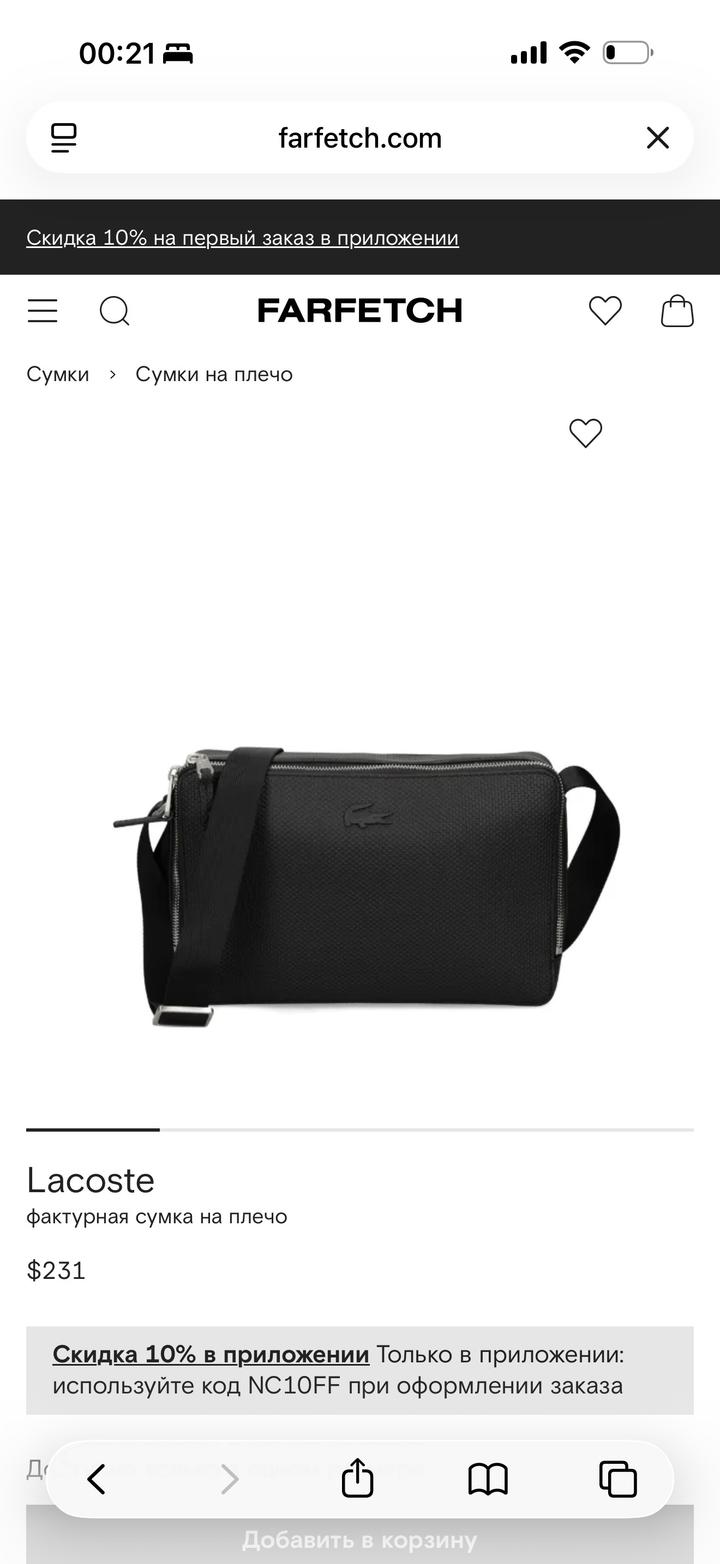
Task: Show open browser tabs
Action: click(x=617, y=1479)
